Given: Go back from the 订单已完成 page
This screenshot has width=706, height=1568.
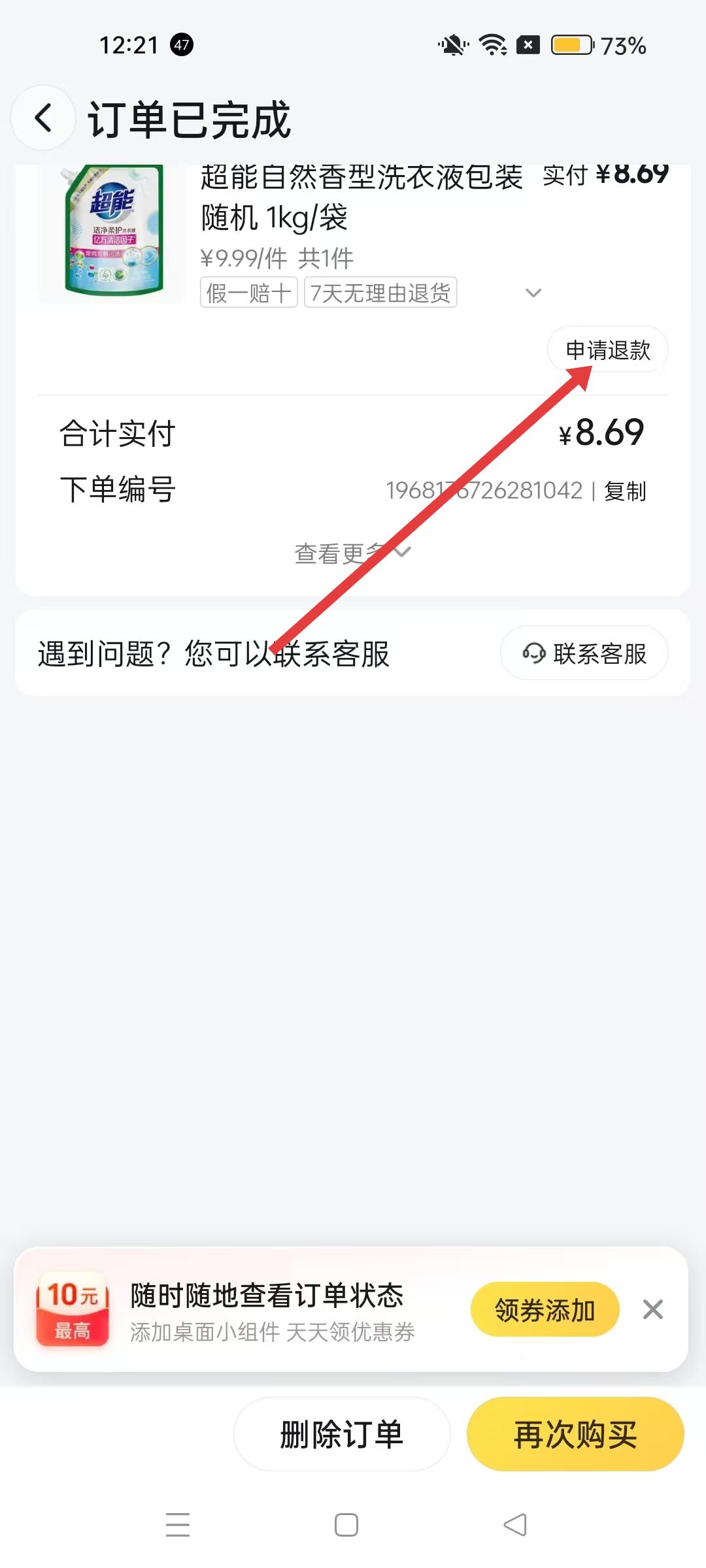Looking at the screenshot, I should [x=43, y=118].
